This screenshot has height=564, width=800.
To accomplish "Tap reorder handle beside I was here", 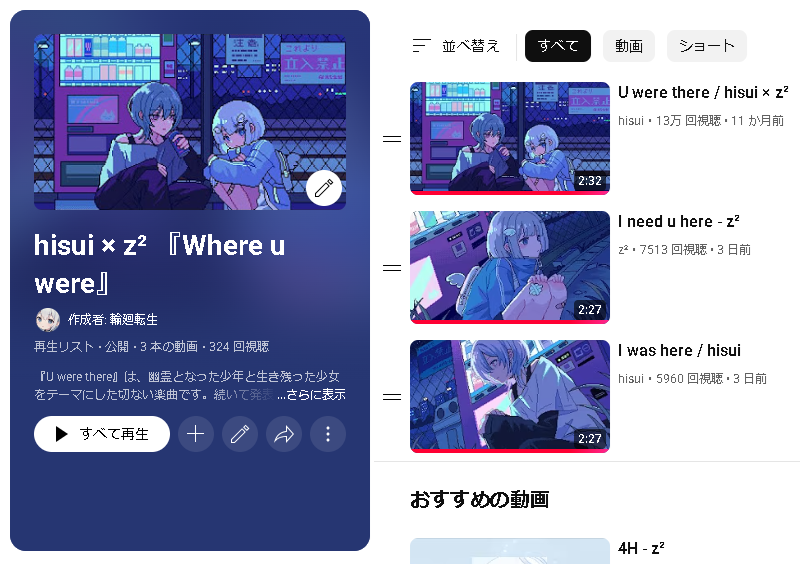I will pyautogui.click(x=392, y=396).
